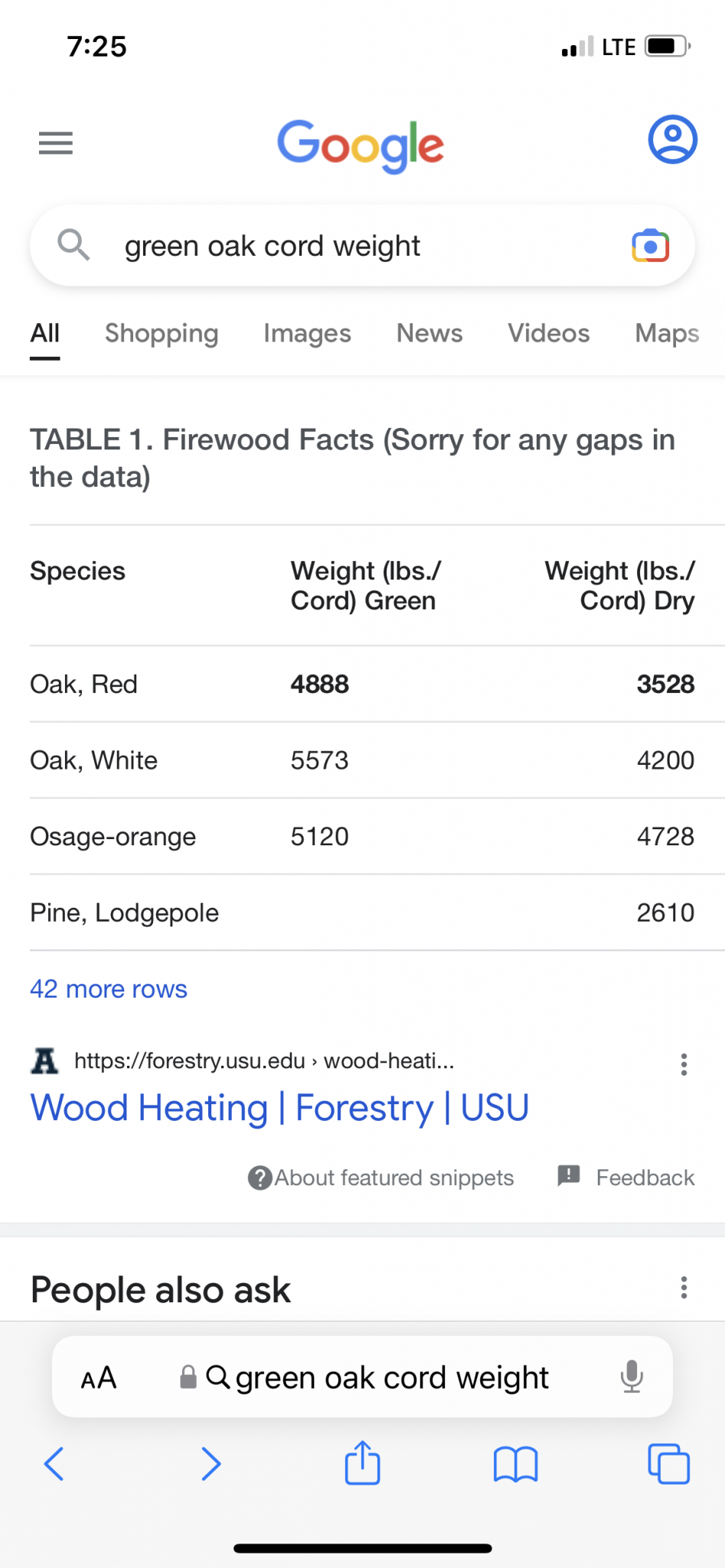The image size is (725, 1568).
Task: Open the Safari AA page settings
Action: 99,1378
